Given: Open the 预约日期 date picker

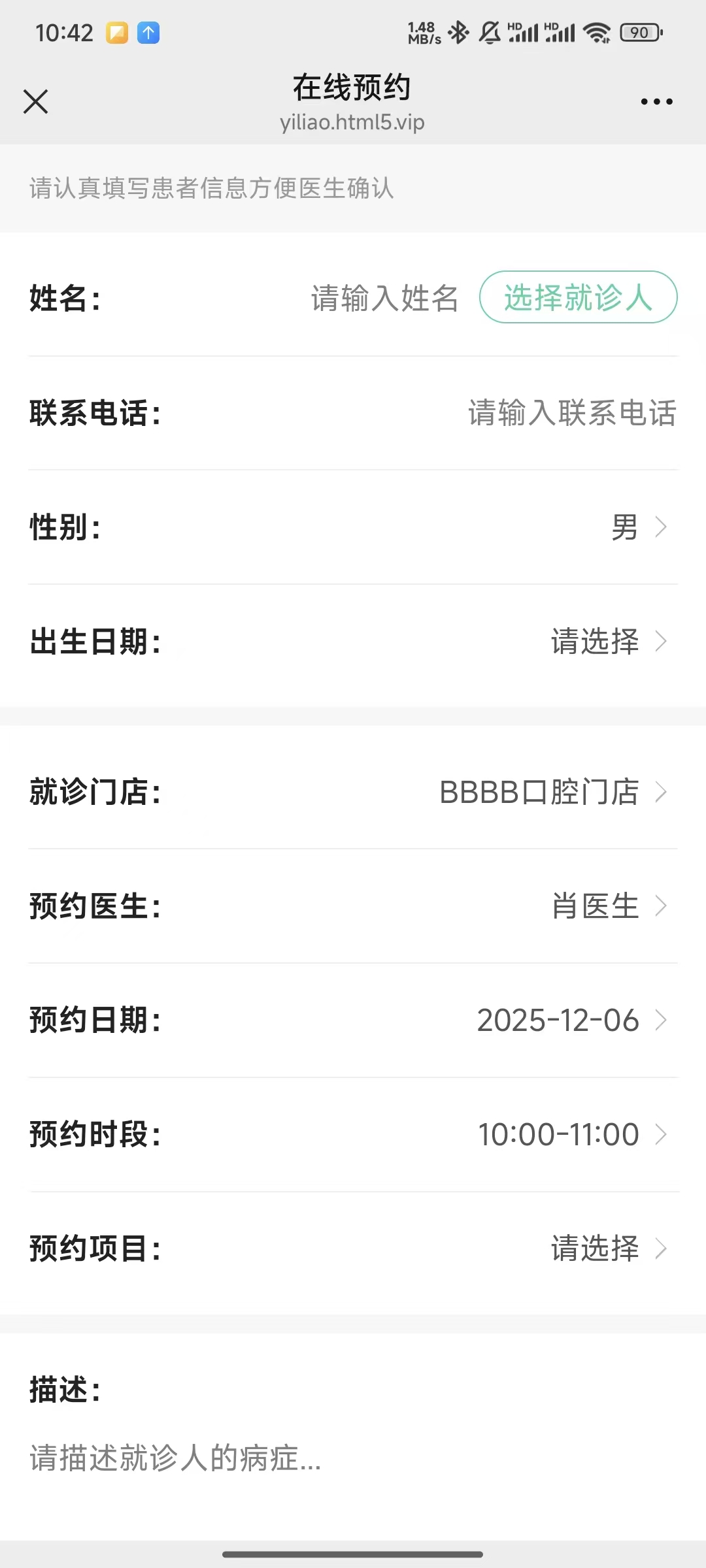Looking at the screenshot, I should [569, 1021].
